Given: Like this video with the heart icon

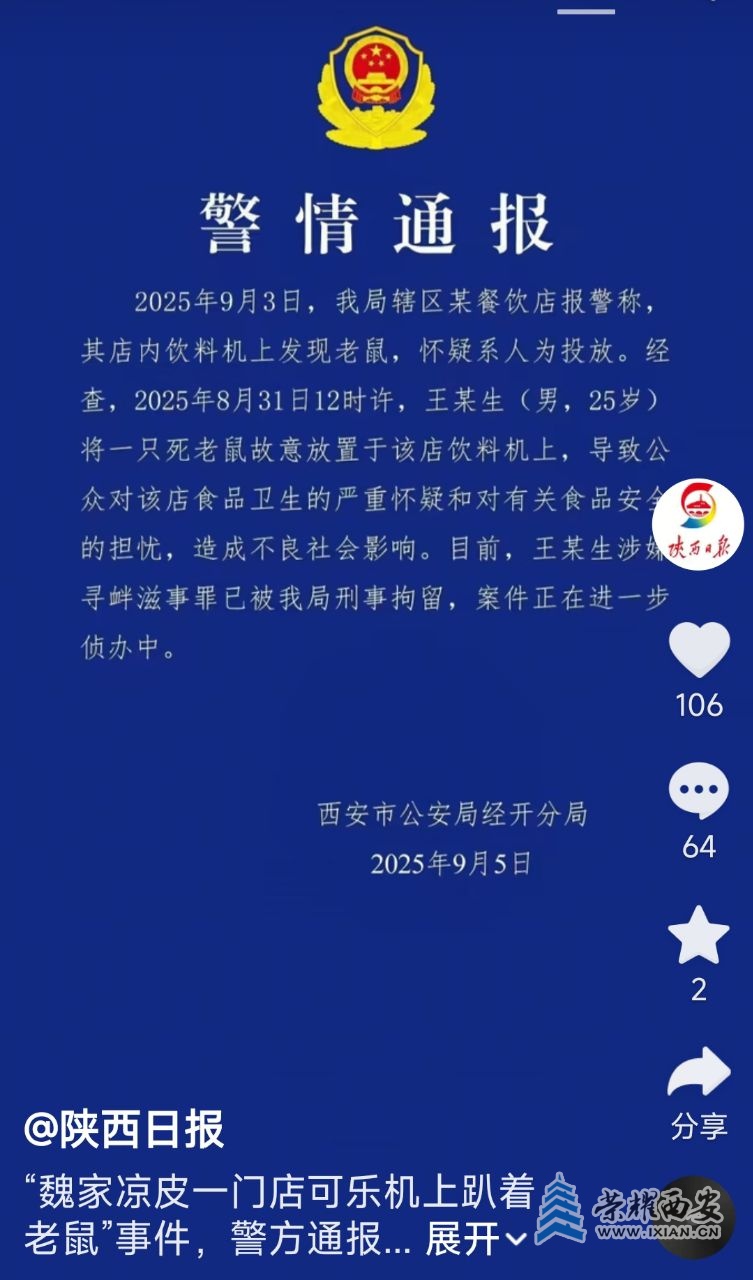Looking at the screenshot, I should (698, 651).
